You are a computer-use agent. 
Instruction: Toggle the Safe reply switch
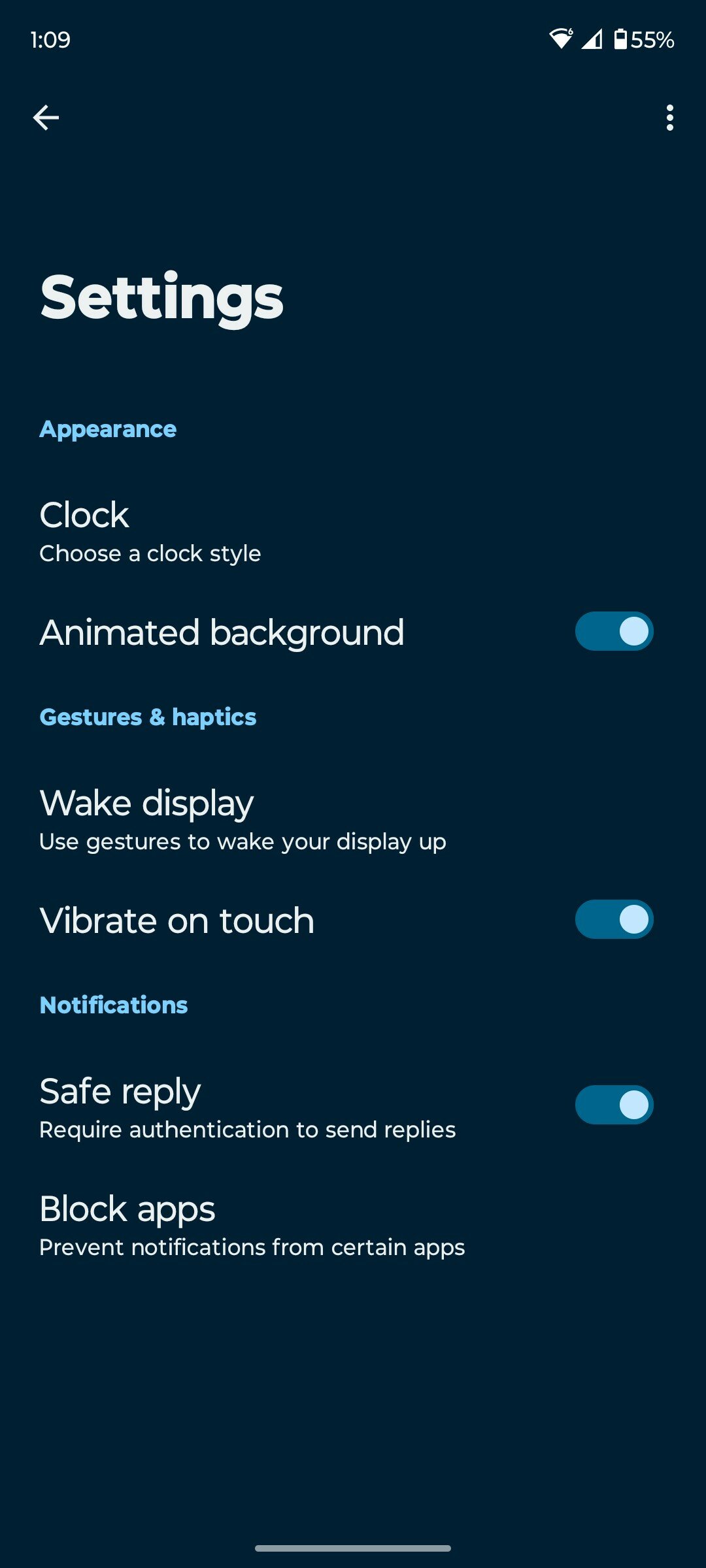pyautogui.click(x=614, y=1105)
